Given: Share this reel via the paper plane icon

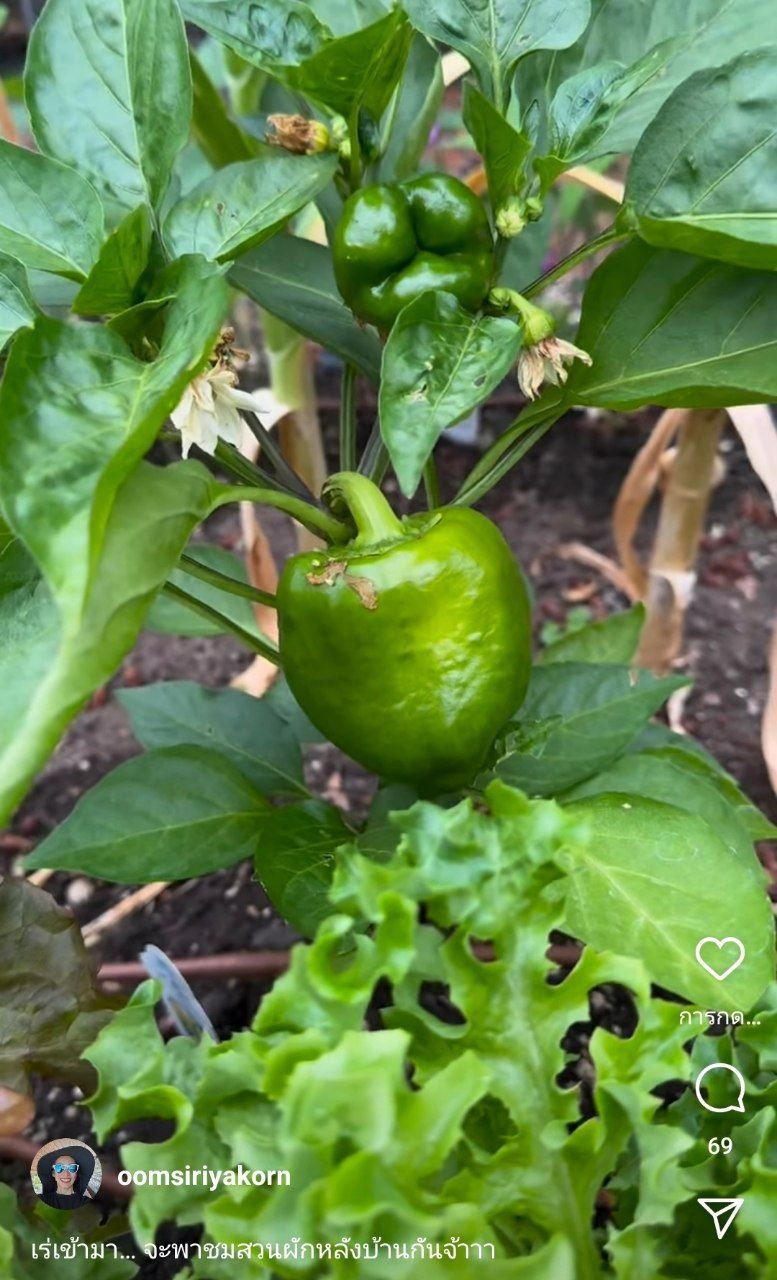Looking at the screenshot, I should point(720,1217).
